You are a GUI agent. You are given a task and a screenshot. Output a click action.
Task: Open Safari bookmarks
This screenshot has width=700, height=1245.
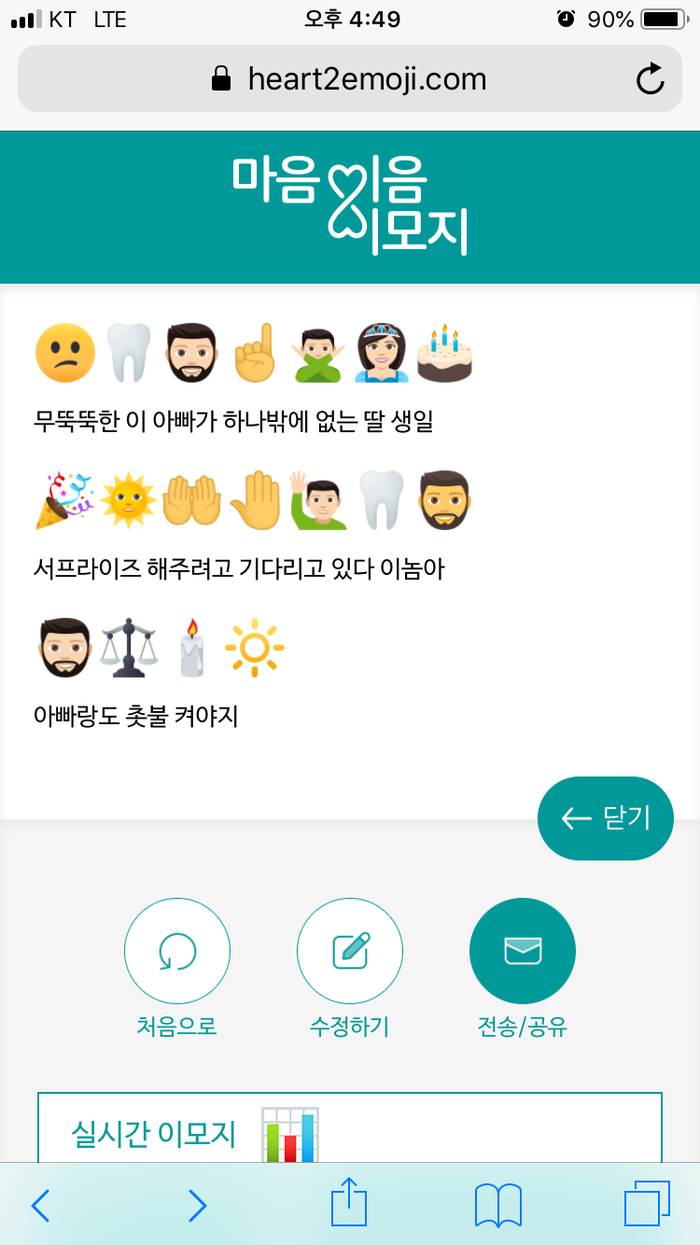pyautogui.click(x=497, y=1205)
